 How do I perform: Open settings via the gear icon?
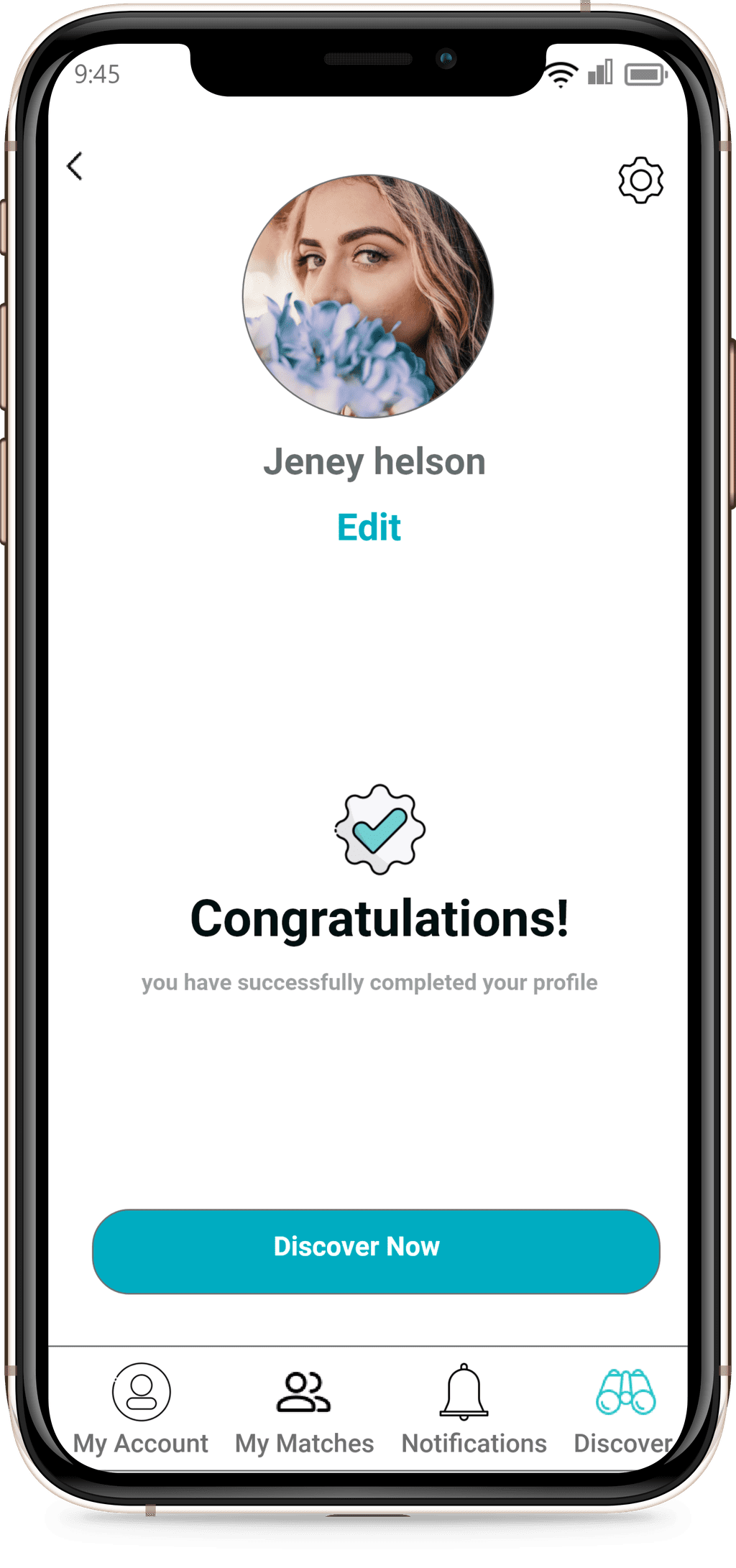pos(640,180)
